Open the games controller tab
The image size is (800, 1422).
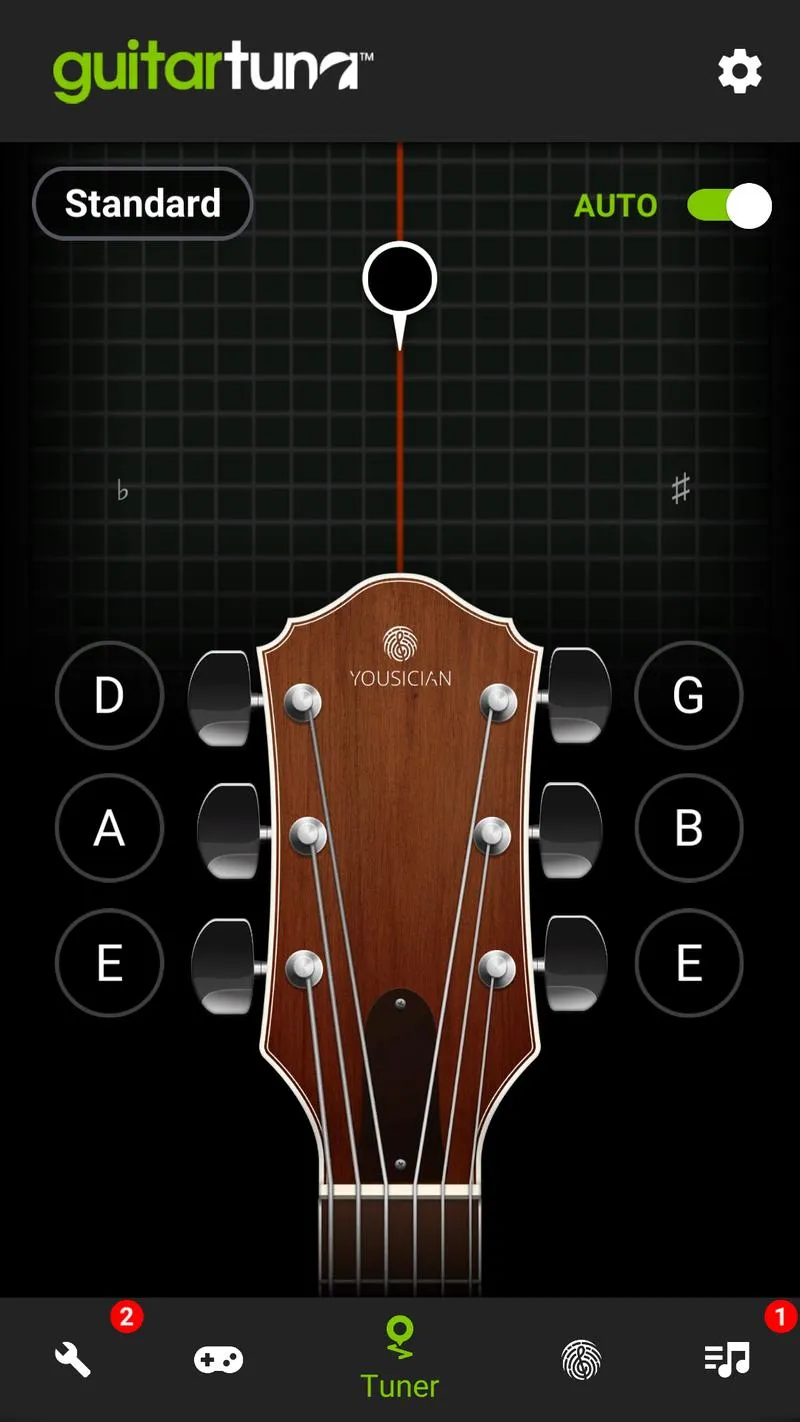coord(218,1359)
